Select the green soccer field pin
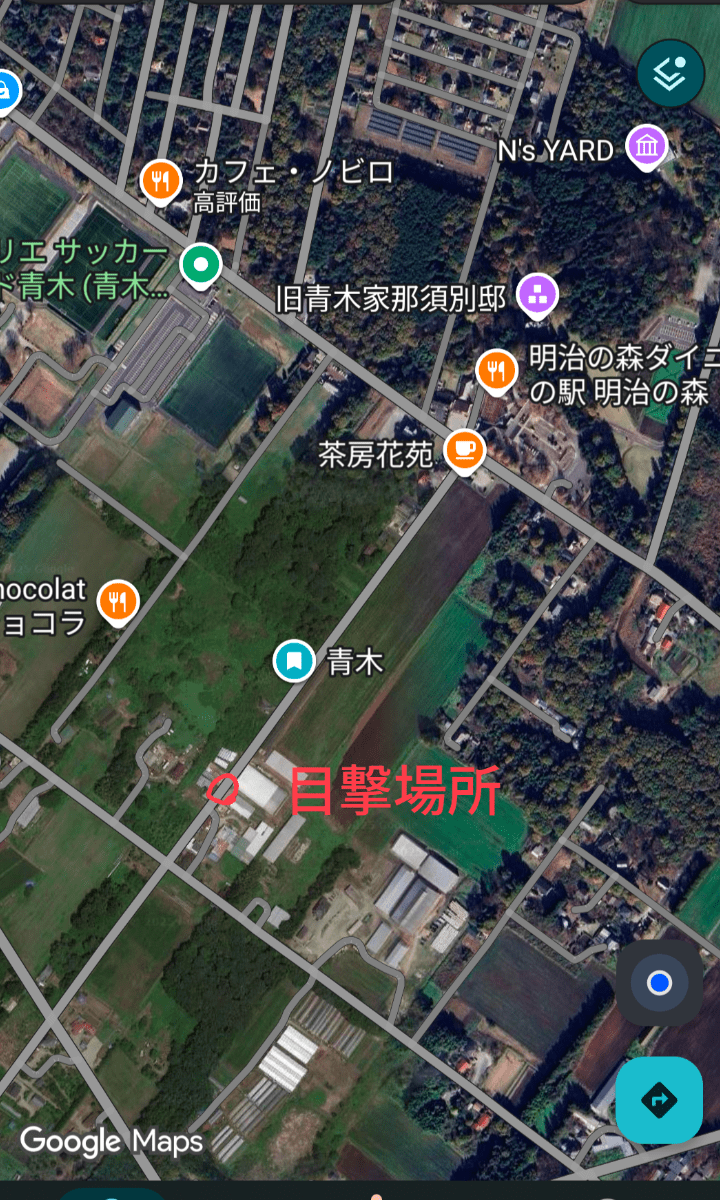 (x=201, y=266)
